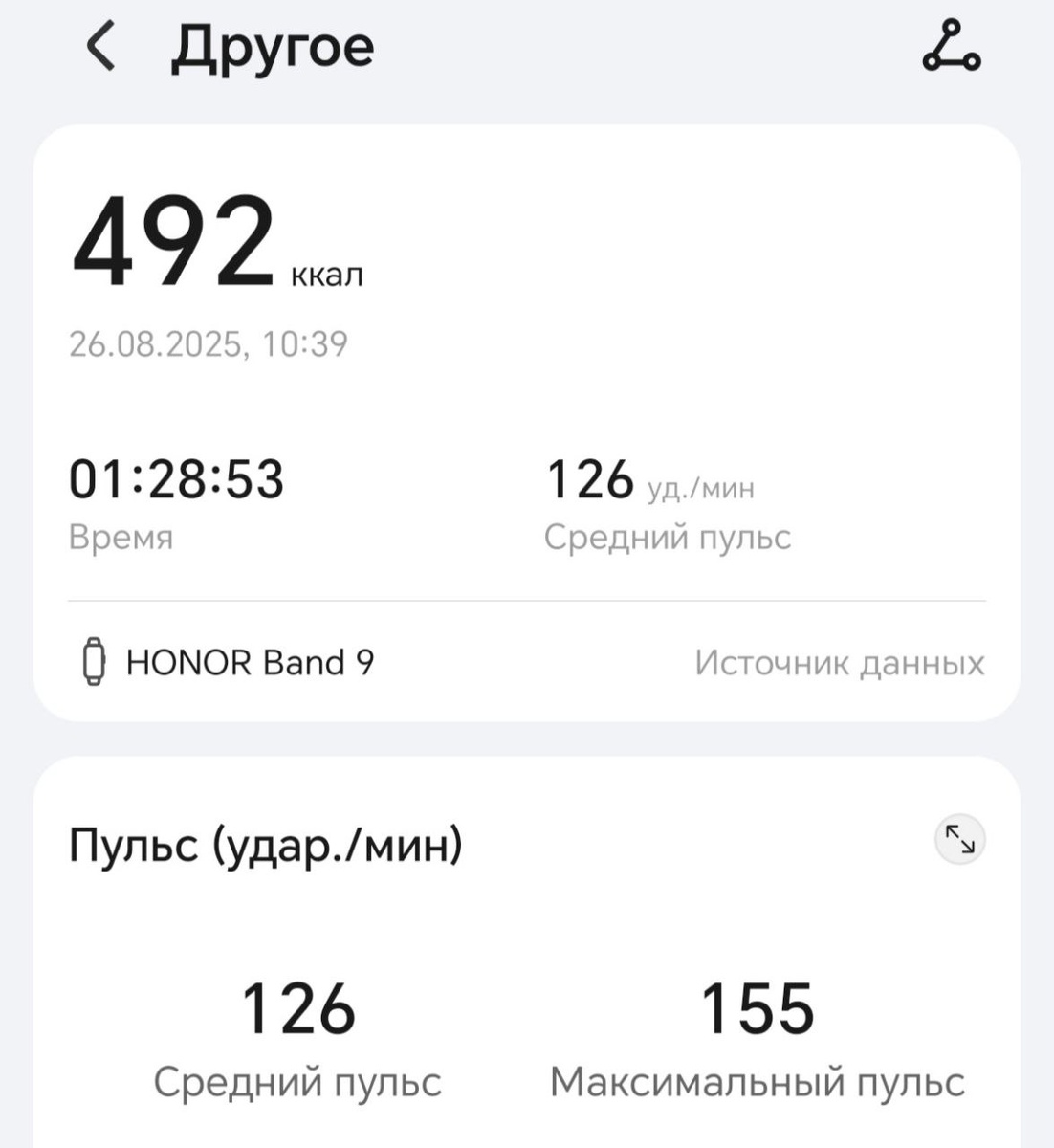Tap the summary statistics card
Screen dimensions: 1054x1148
coord(527,421)
